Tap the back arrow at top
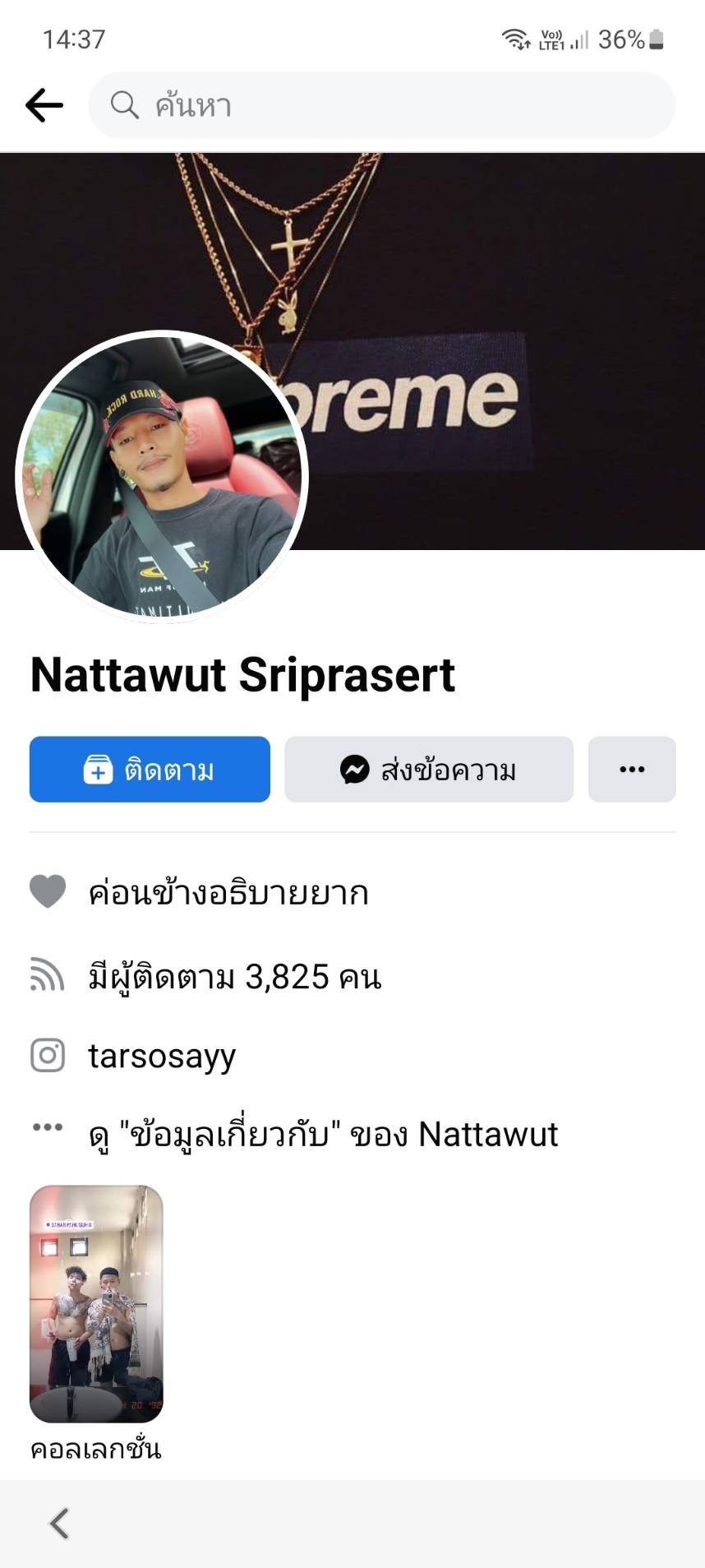The image size is (705, 1568). [x=44, y=105]
